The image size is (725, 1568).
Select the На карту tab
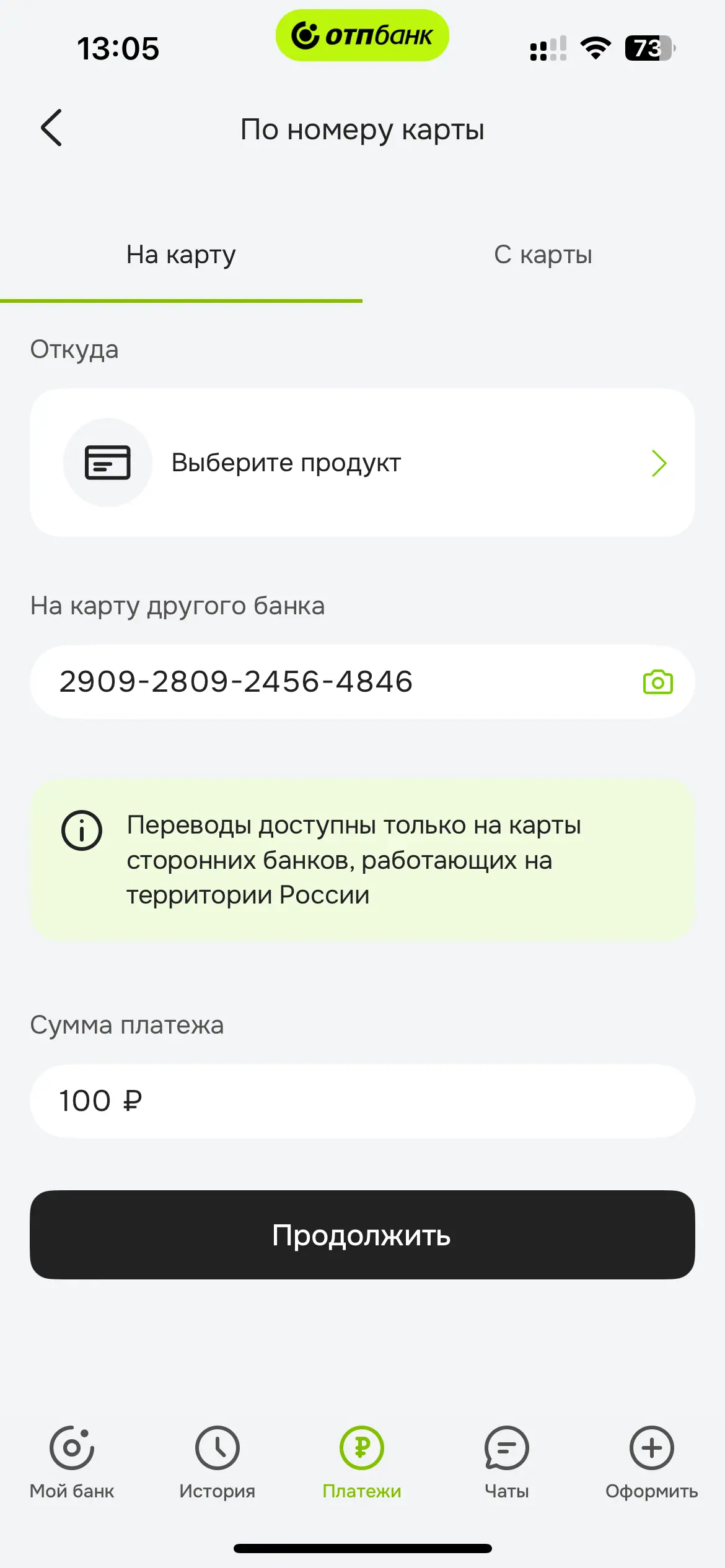point(181,255)
